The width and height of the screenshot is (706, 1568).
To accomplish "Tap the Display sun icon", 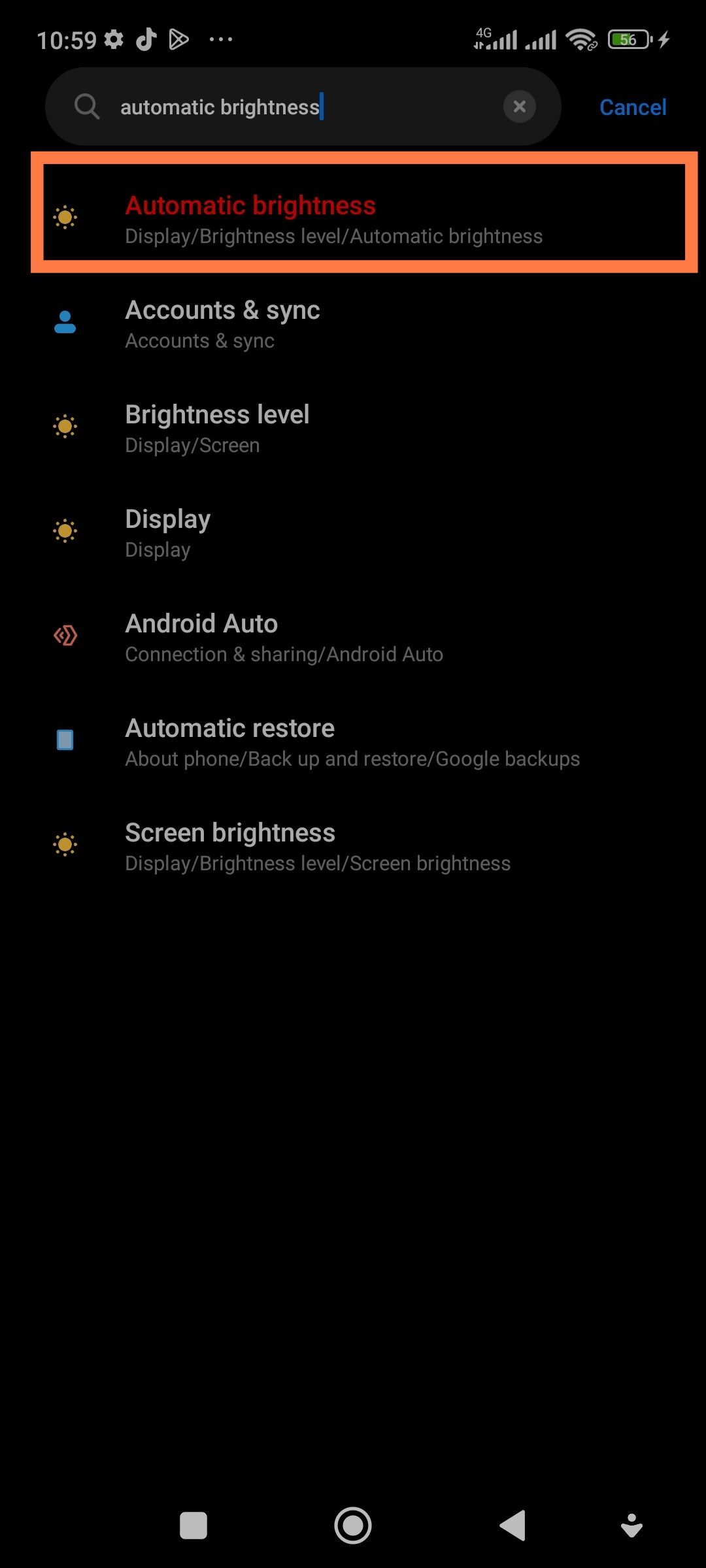I will coord(66,531).
